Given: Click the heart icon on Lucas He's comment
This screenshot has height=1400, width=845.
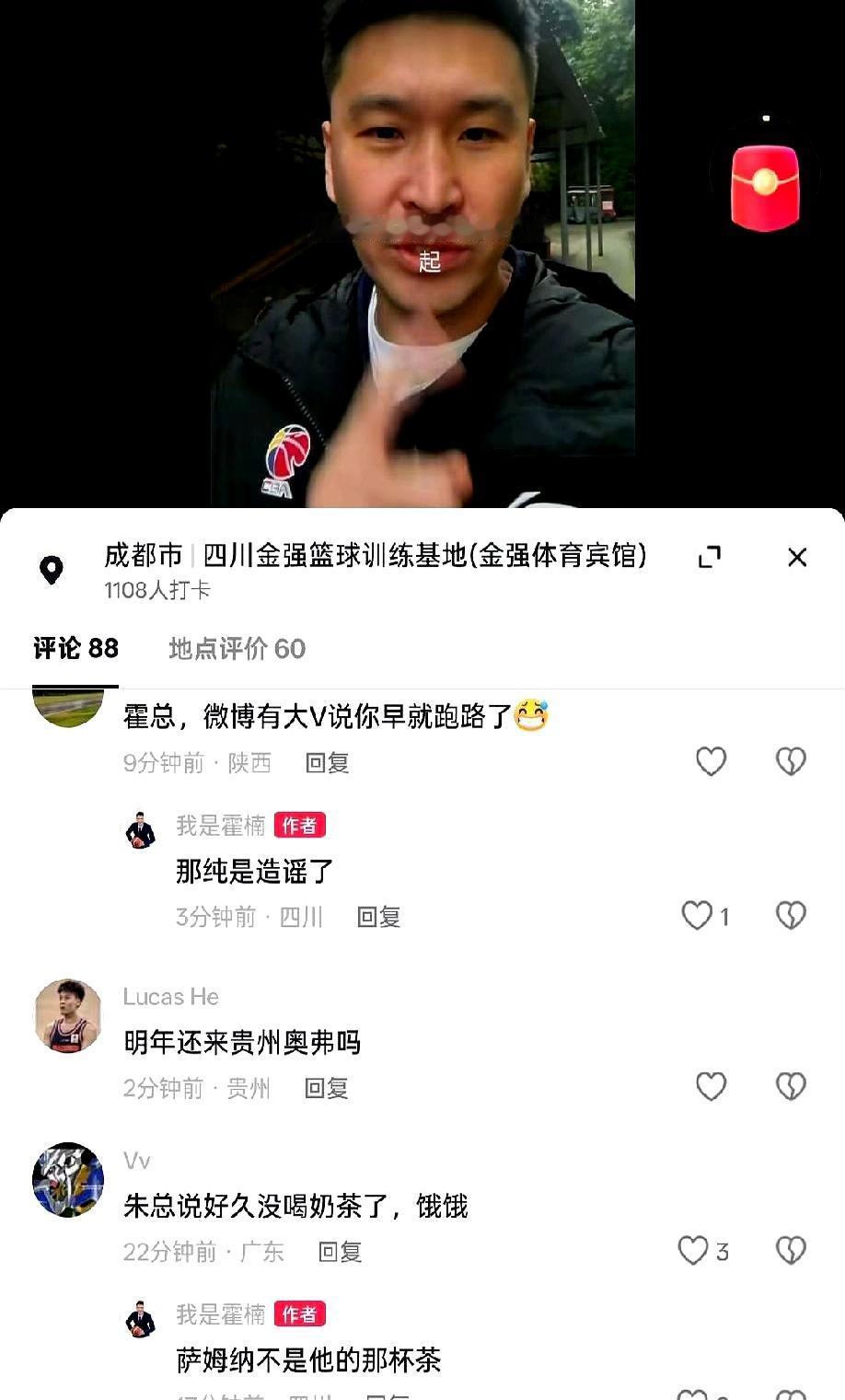Looking at the screenshot, I should coord(711,1087).
